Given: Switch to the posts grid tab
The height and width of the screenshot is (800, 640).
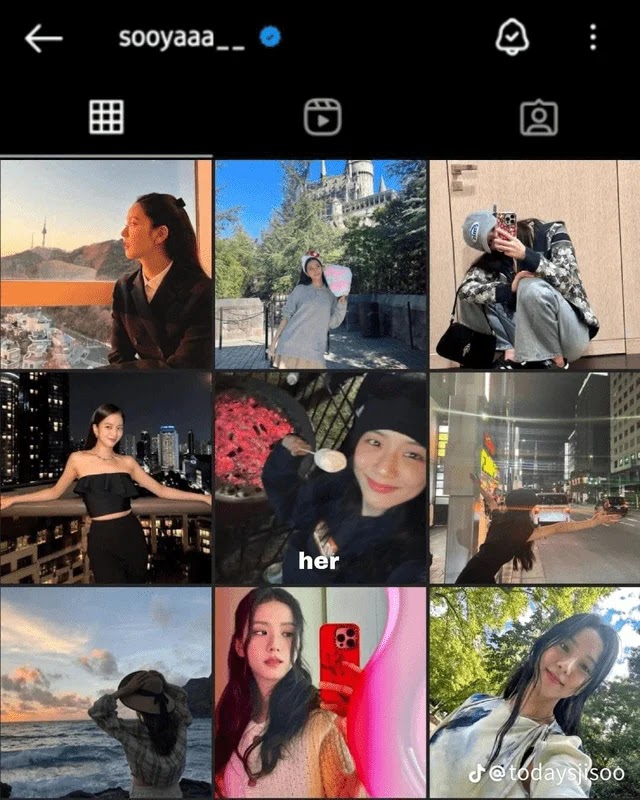Looking at the screenshot, I should coord(106,117).
